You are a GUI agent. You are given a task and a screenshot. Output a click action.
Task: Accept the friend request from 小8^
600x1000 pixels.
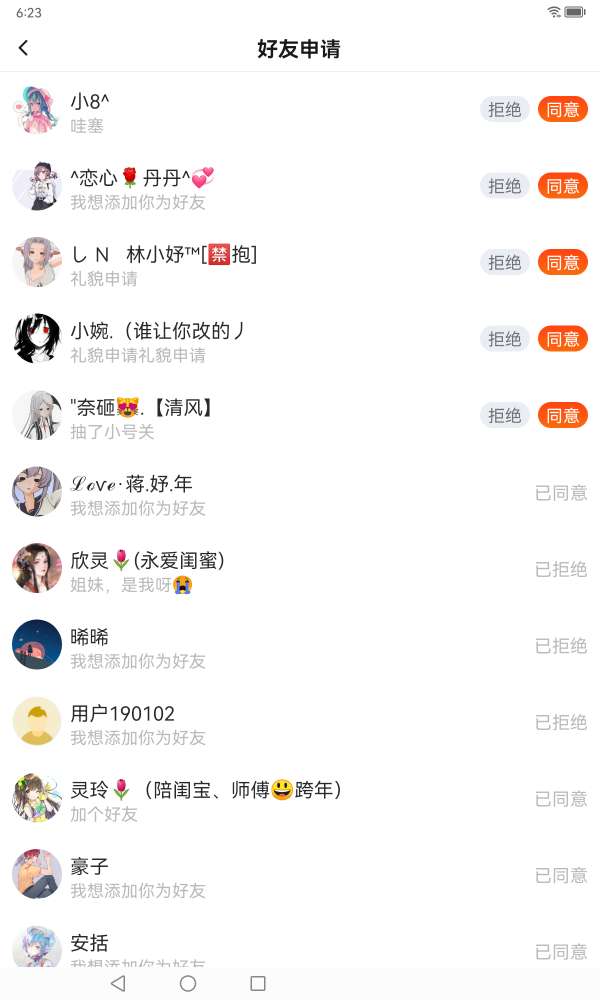pos(562,110)
